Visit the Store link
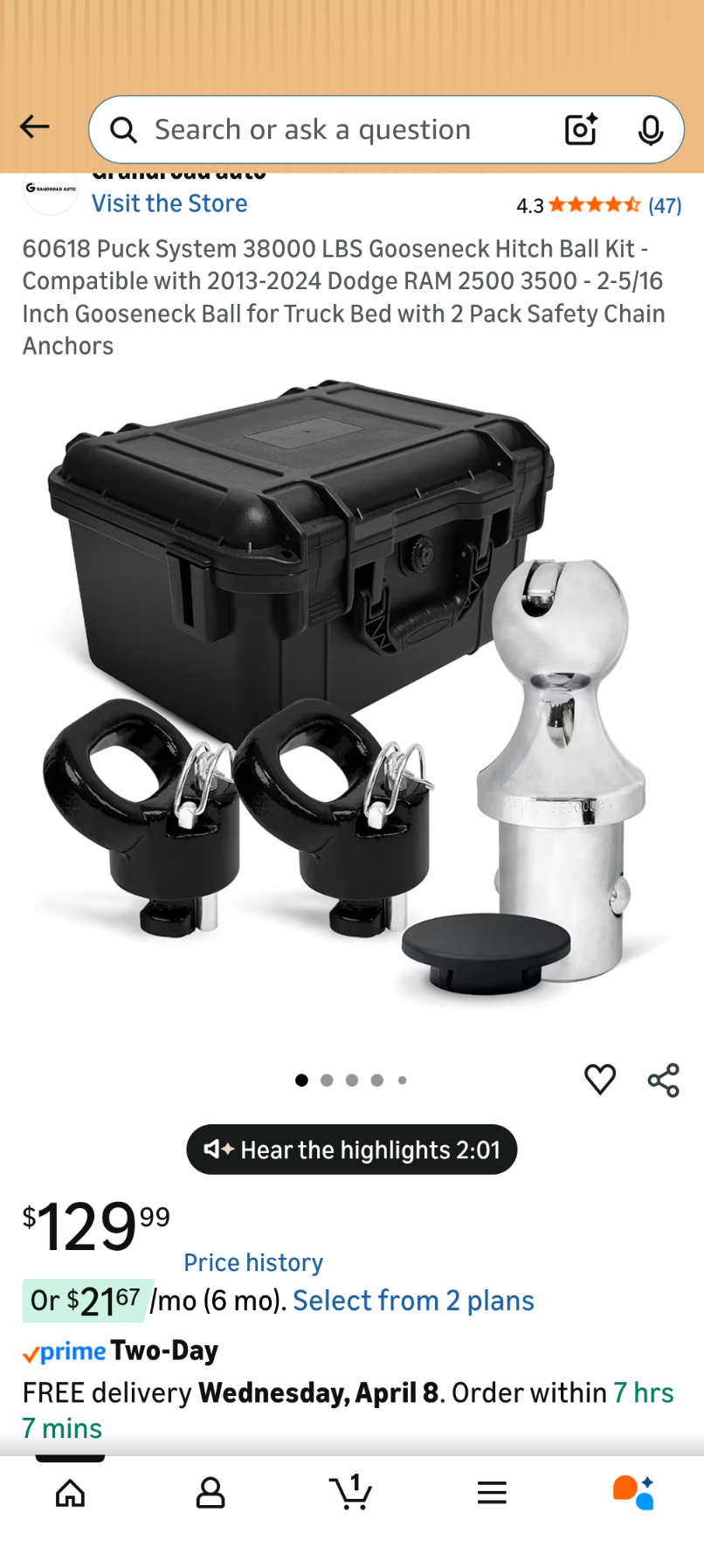The height and width of the screenshot is (1568, 704). tap(169, 204)
